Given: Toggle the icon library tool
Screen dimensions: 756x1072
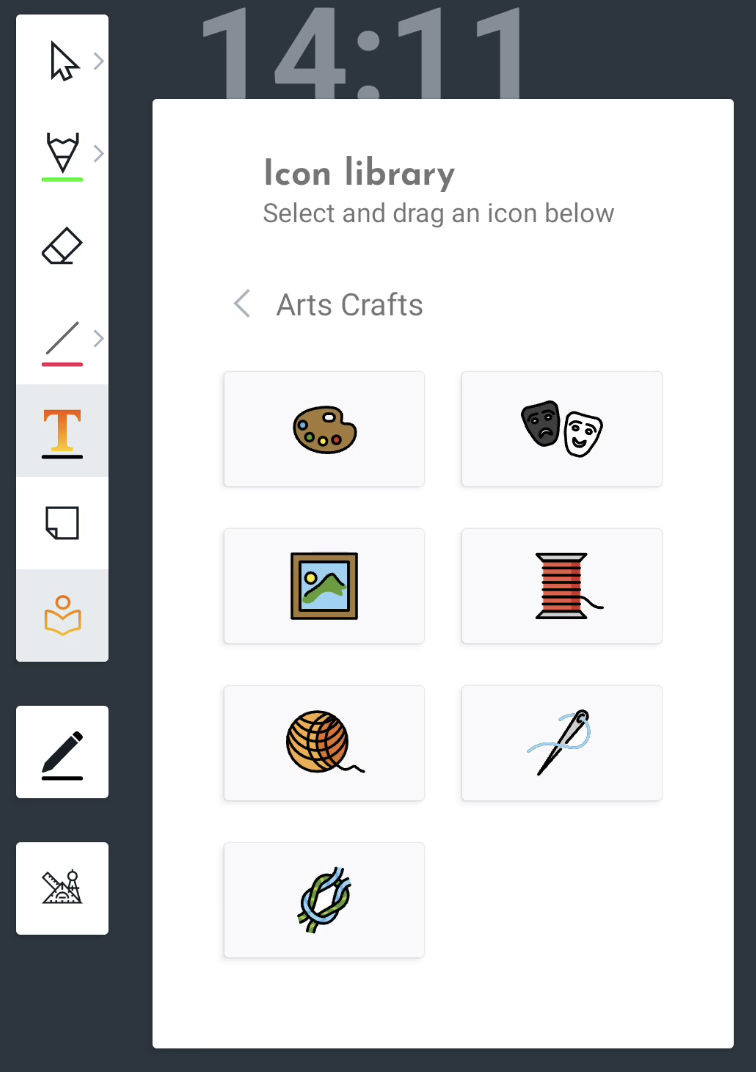Looking at the screenshot, I should click(62, 615).
